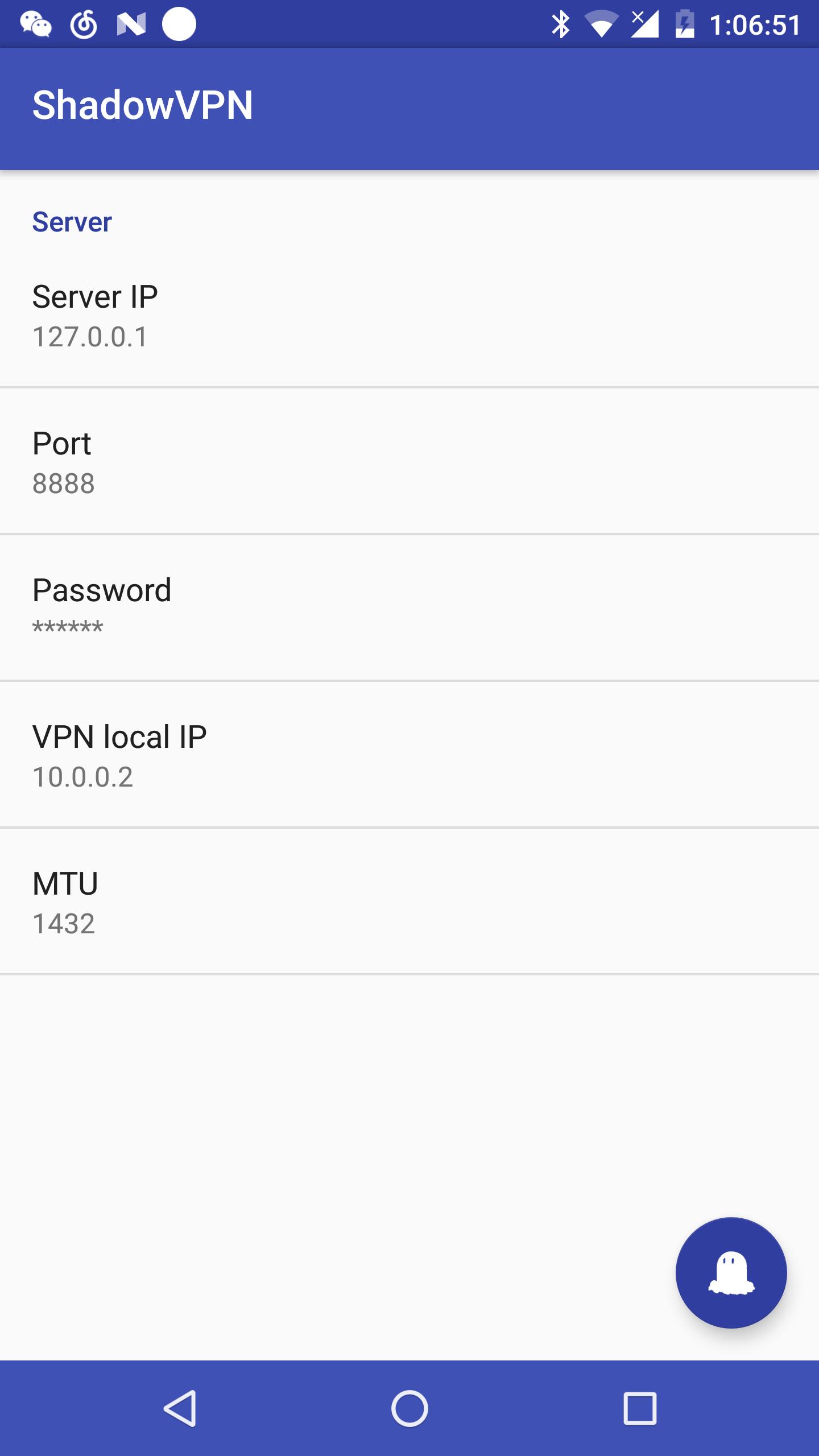Screen dimensions: 819x1456
Task: Select the Server section header
Action: click(x=72, y=222)
